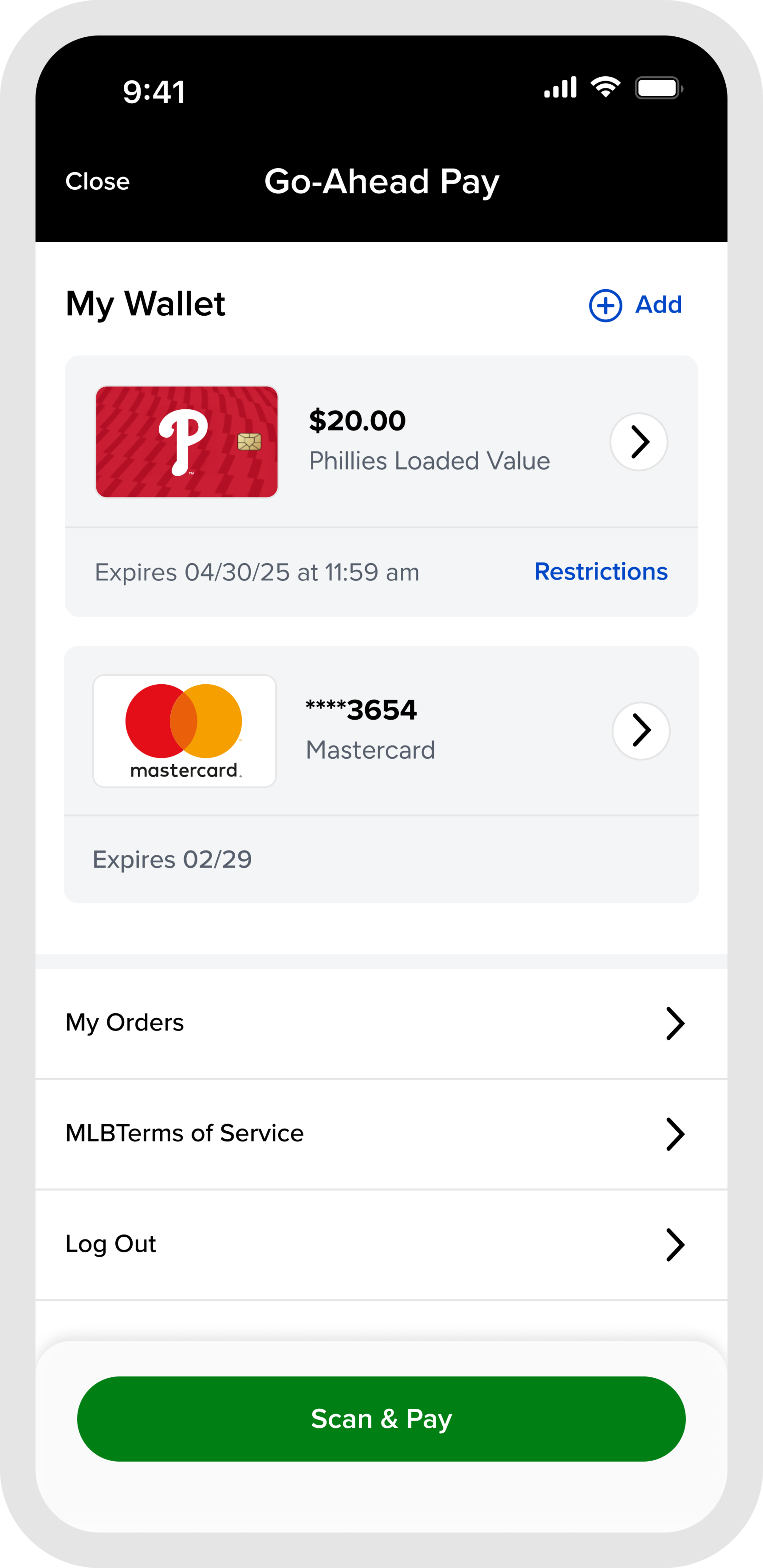Go to My Orders
This screenshot has height=1568, width=763.
381,1023
